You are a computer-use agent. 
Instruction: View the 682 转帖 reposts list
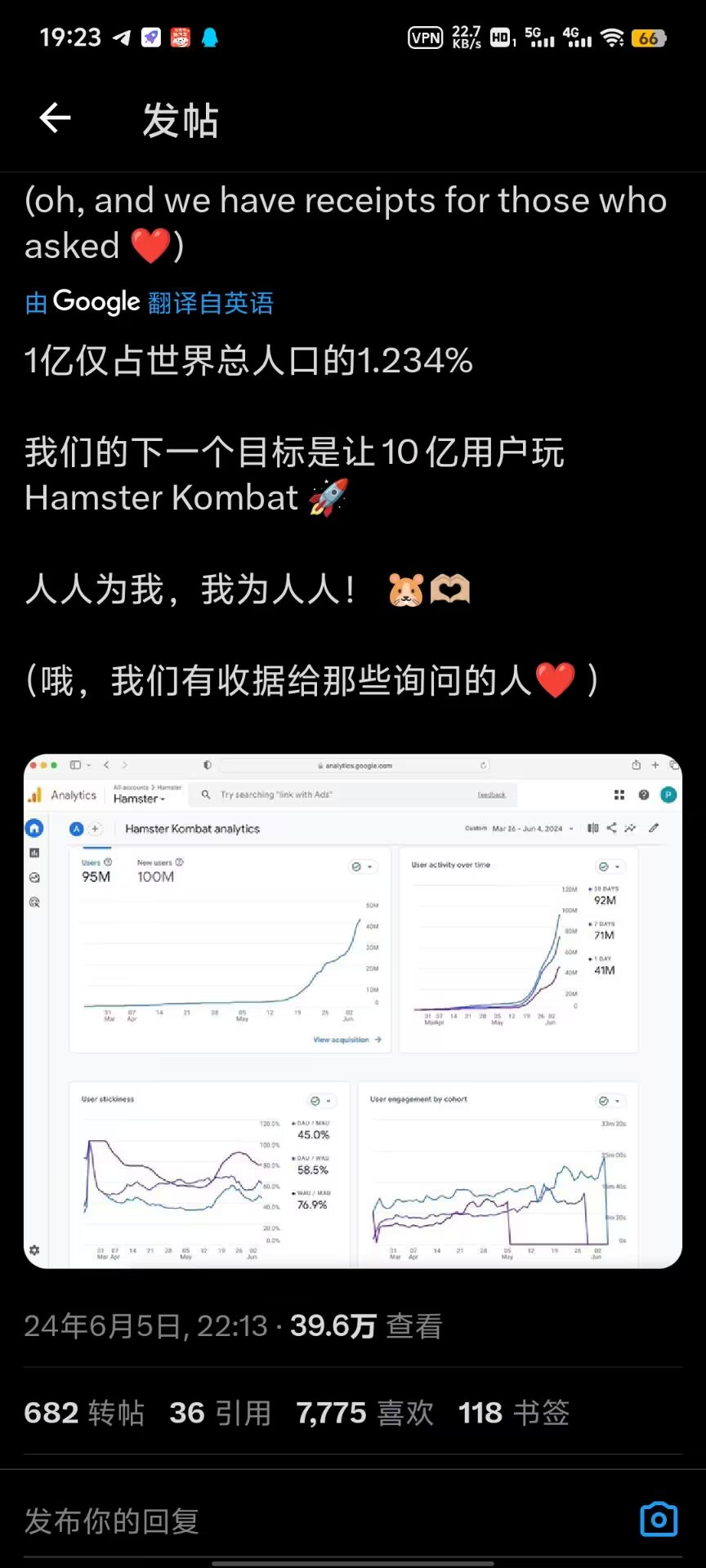tap(84, 1413)
